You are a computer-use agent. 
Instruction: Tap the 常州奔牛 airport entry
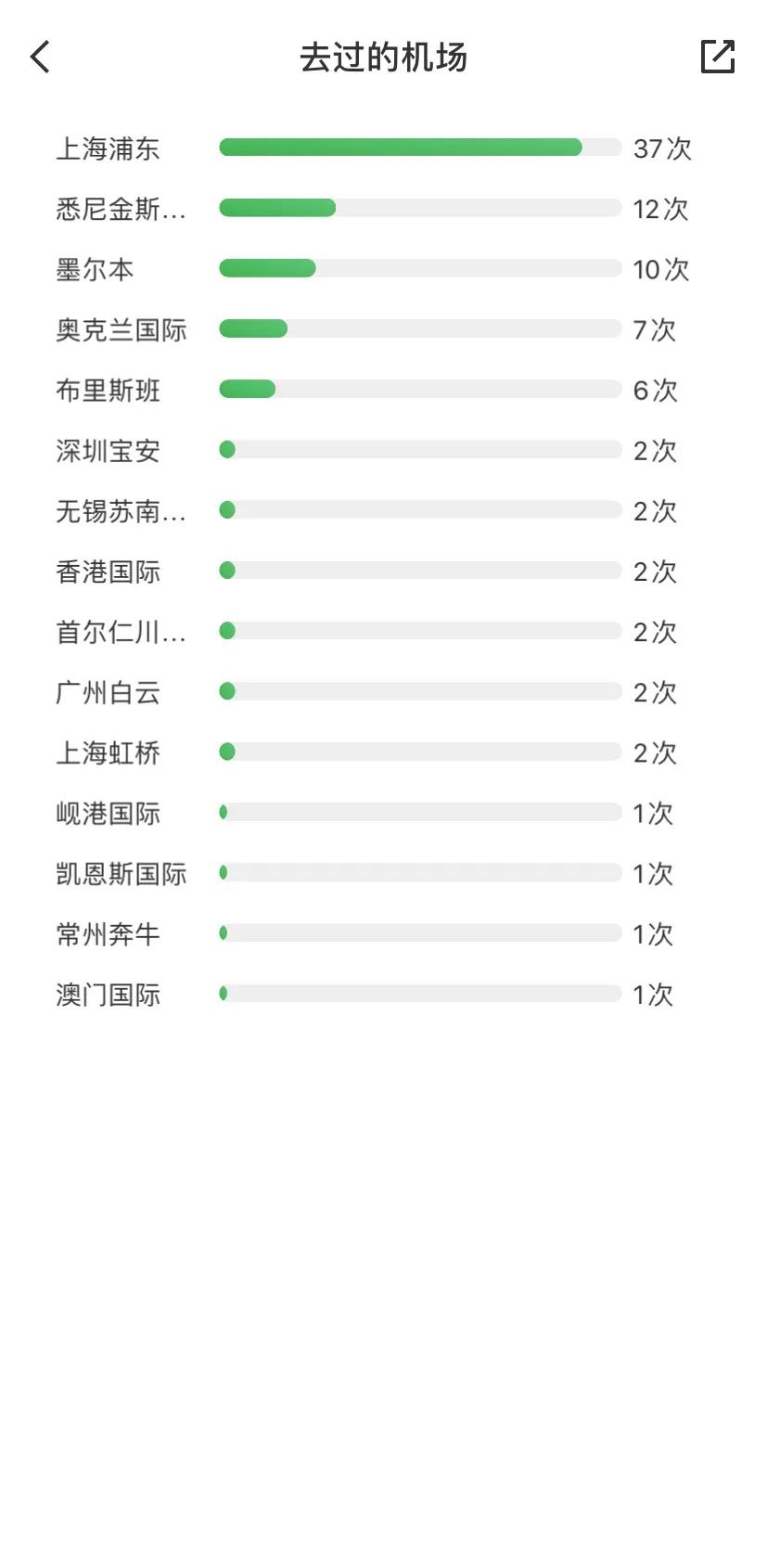[108, 934]
